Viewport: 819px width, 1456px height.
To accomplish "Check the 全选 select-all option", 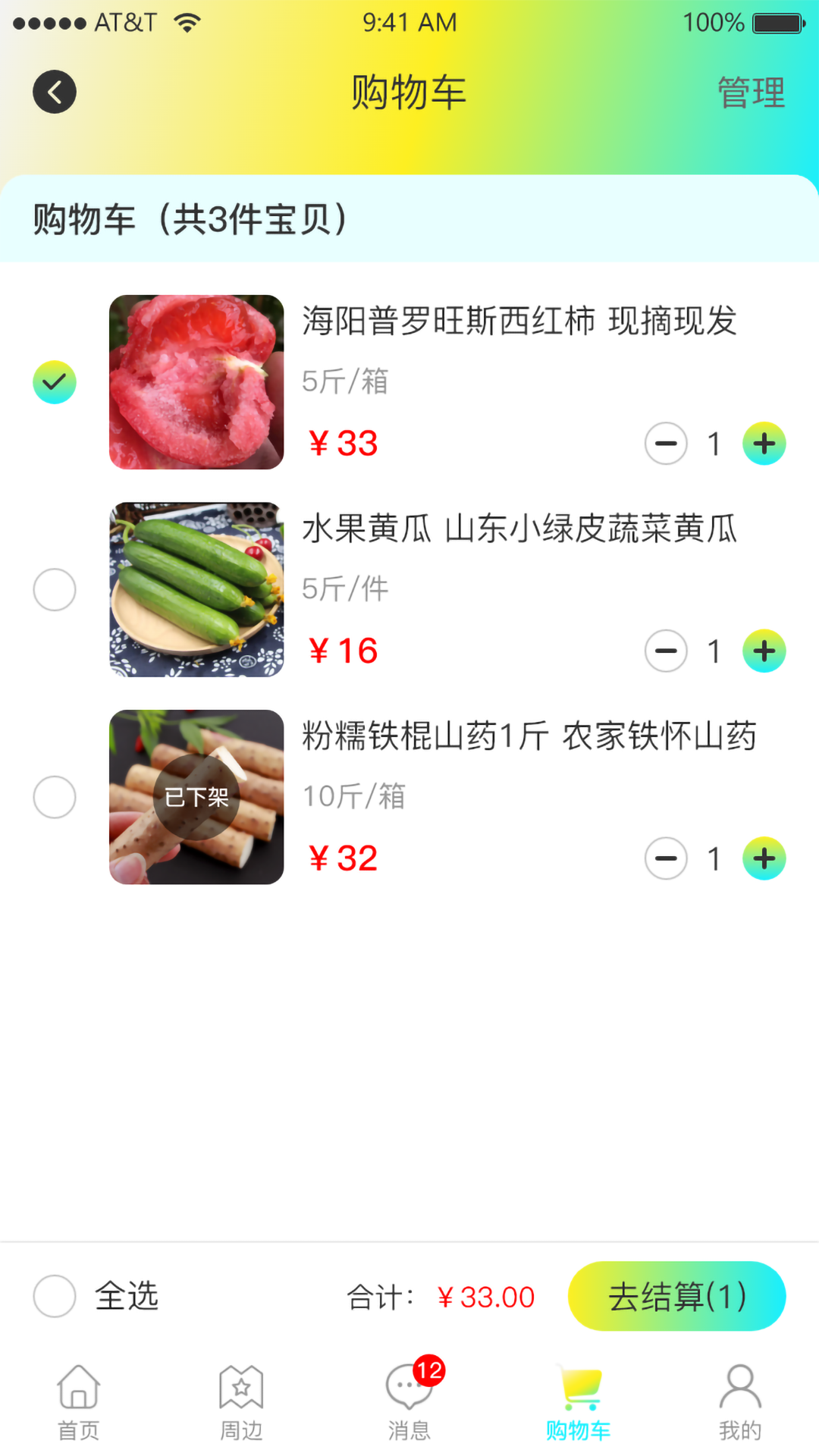I will point(55,1296).
